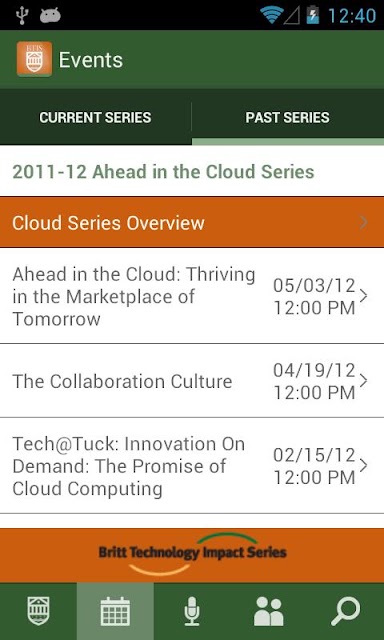The height and width of the screenshot is (640, 384).
Task: Tap the app icon beside Events
Action: pos(34,59)
